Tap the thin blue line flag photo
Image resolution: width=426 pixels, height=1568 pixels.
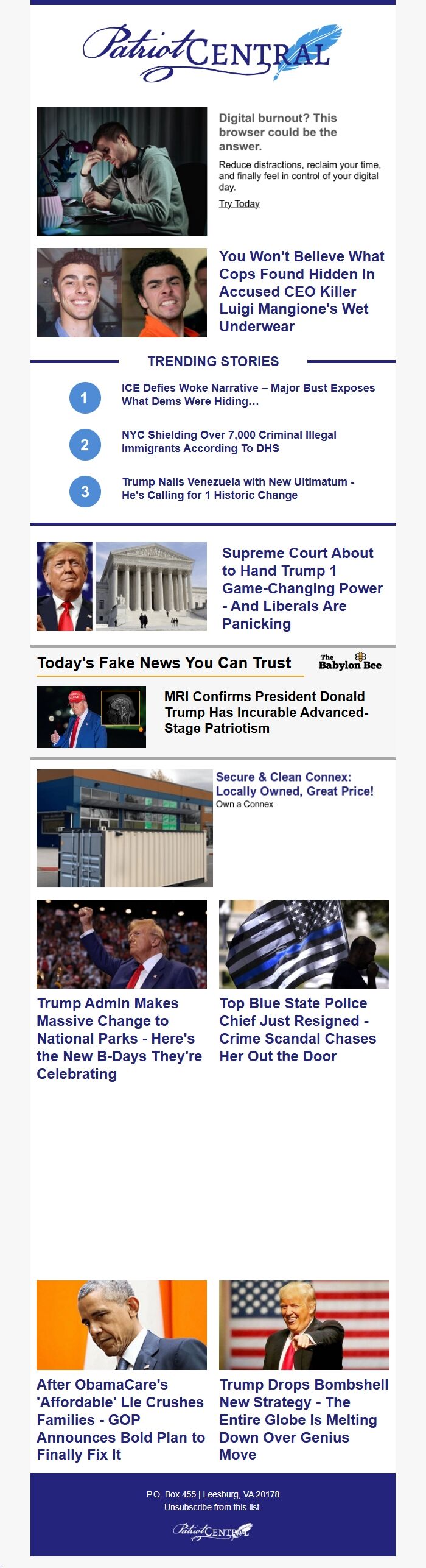pyautogui.click(x=304, y=944)
